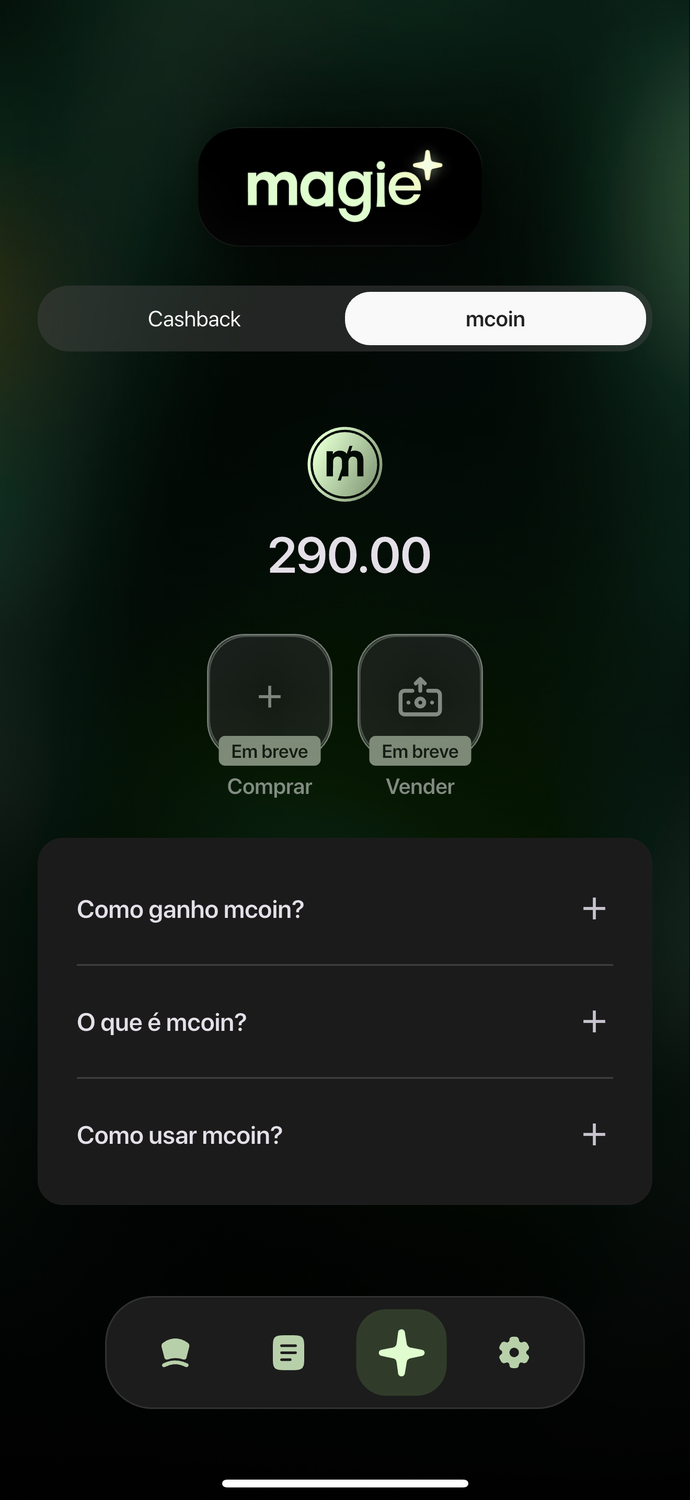Tap the Vender button
The image size is (690, 1500).
[420, 697]
